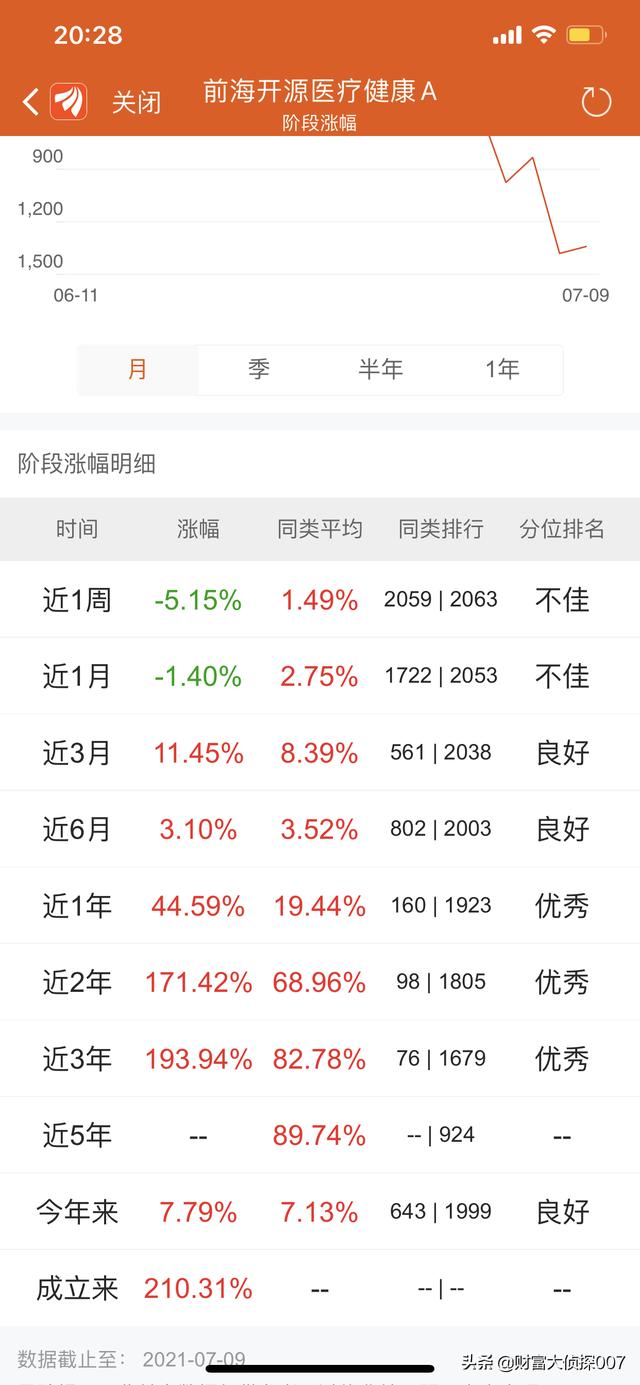Switch to the 季 period tab
This screenshot has width=640, height=1385.
(259, 369)
